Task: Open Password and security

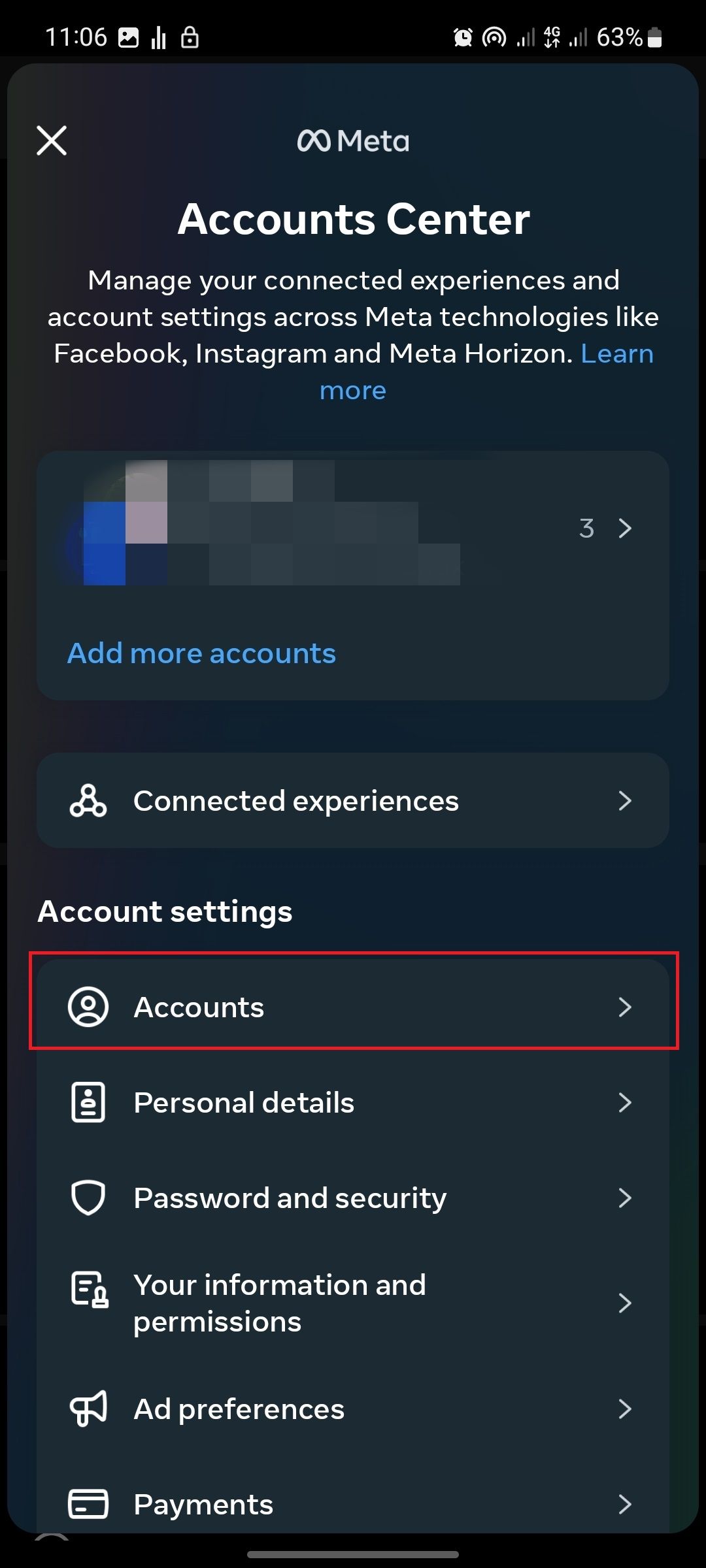Action: point(353,1198)
